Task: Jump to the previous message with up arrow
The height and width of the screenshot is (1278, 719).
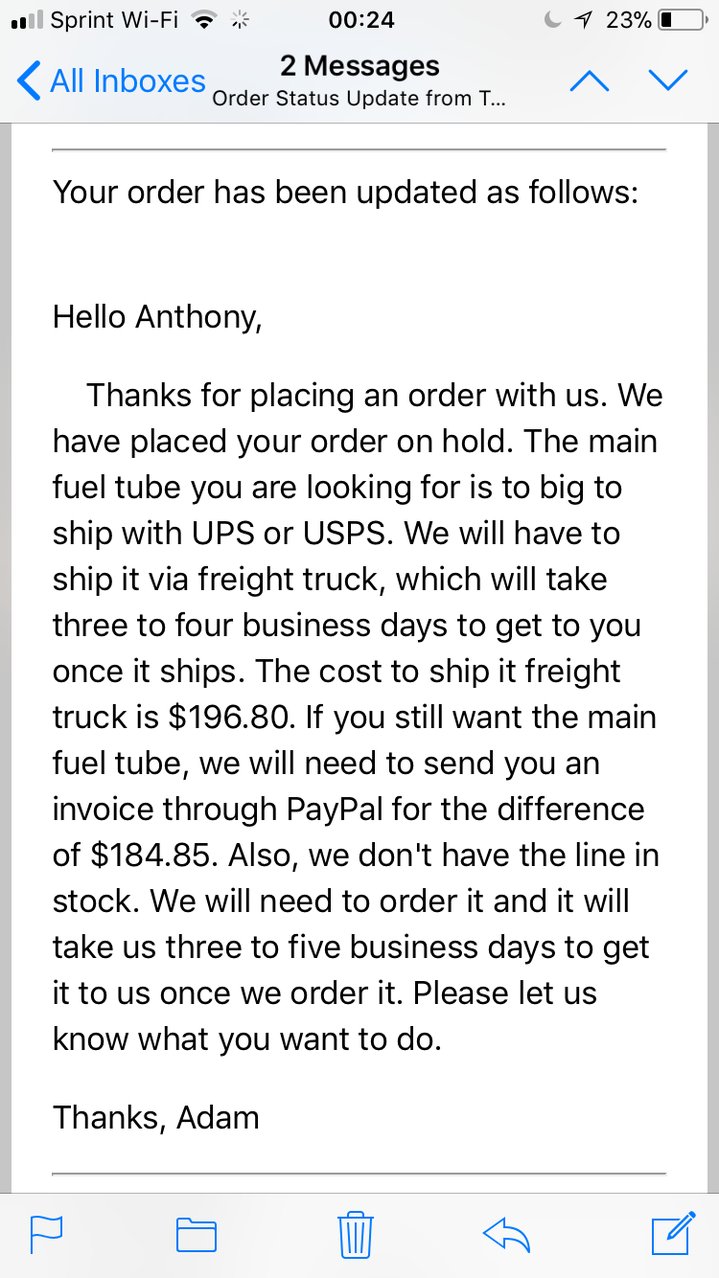Action: point(589,80)
